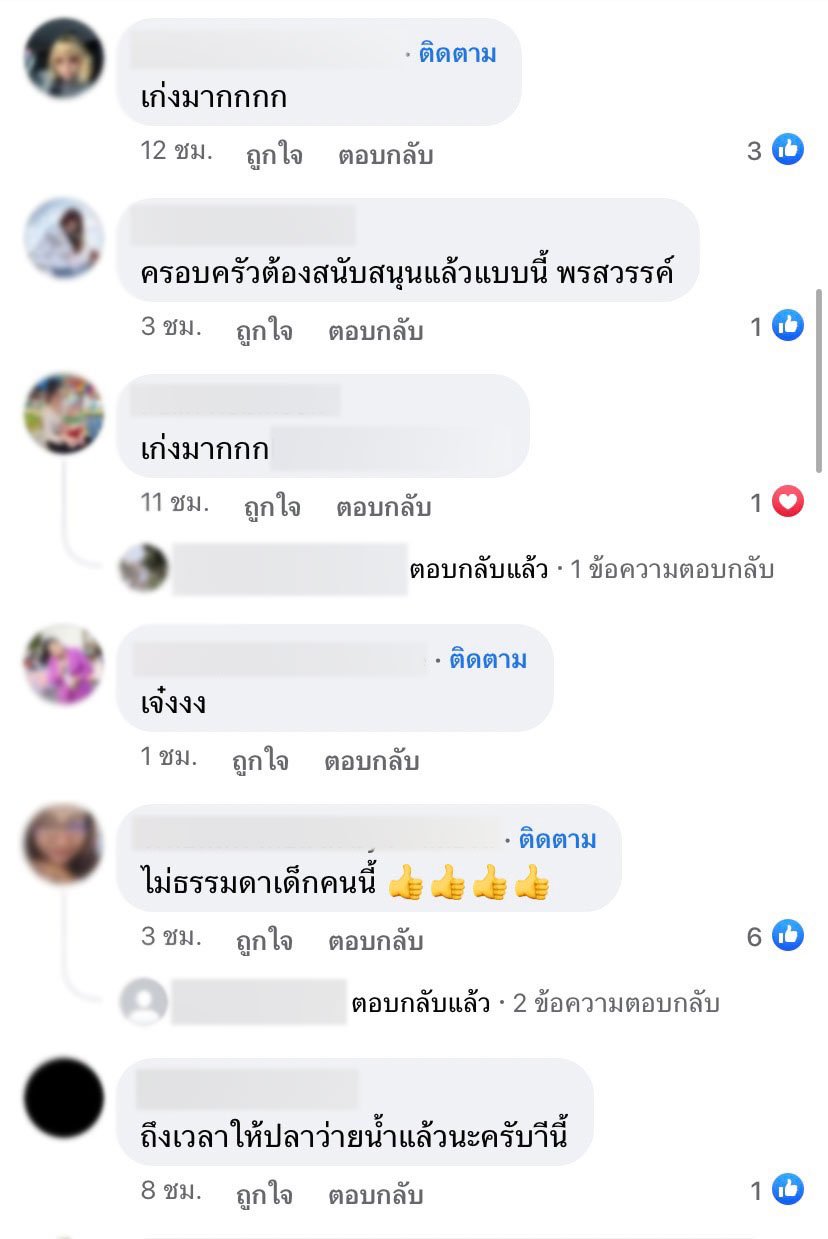The width and height of the screenshot is (828, 1239).
Task: Like the comment "ถึงเวลาให้ปลาว่ายน้ำแล้วนะครับปีนี้"
Action: click(x=264, y=1195)
